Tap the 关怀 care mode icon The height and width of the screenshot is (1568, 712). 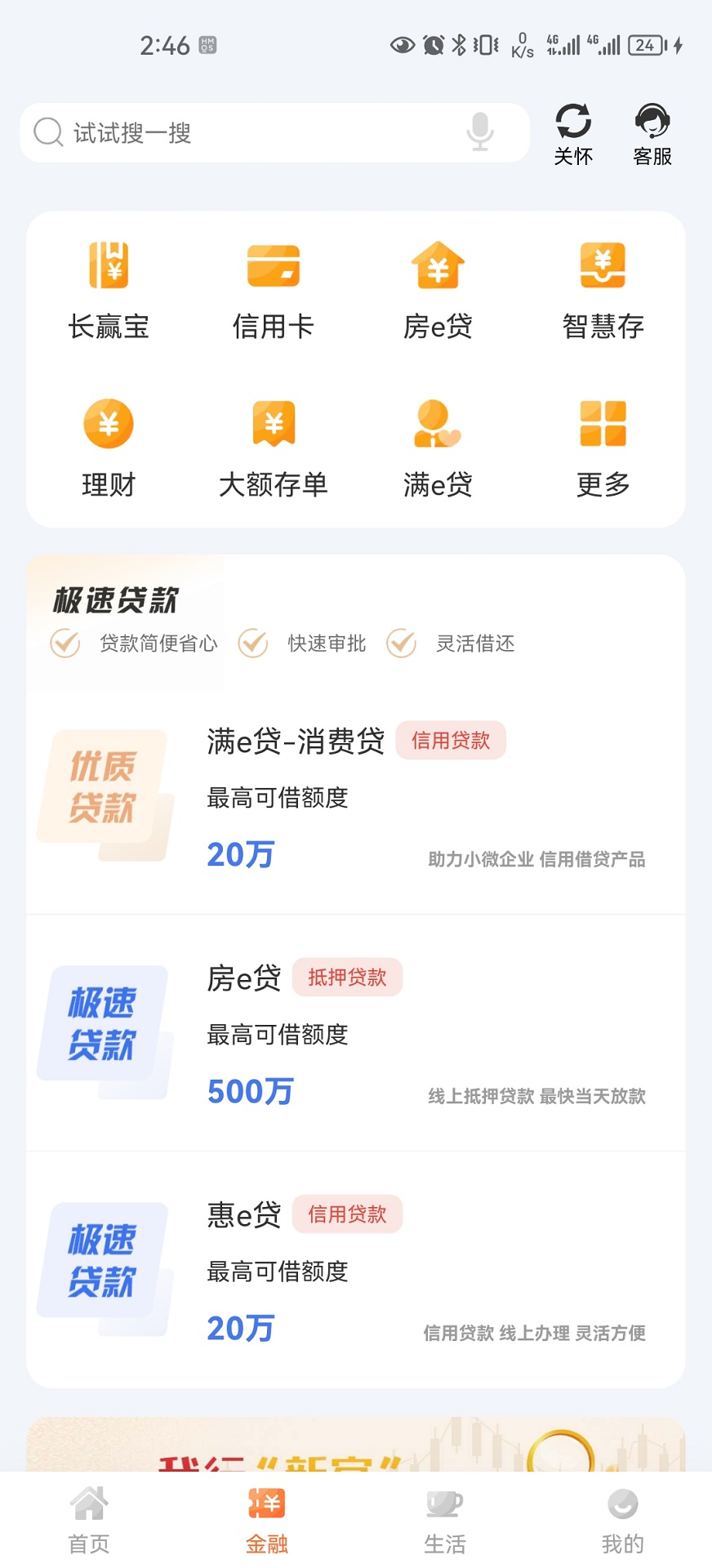(574, 133)
